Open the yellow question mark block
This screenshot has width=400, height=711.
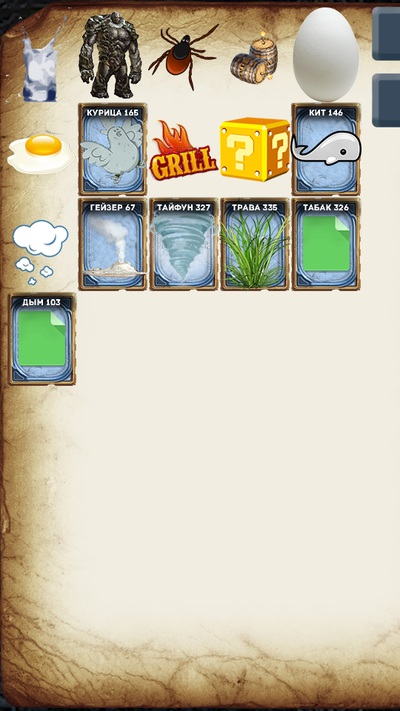click(x=255, y=149)
